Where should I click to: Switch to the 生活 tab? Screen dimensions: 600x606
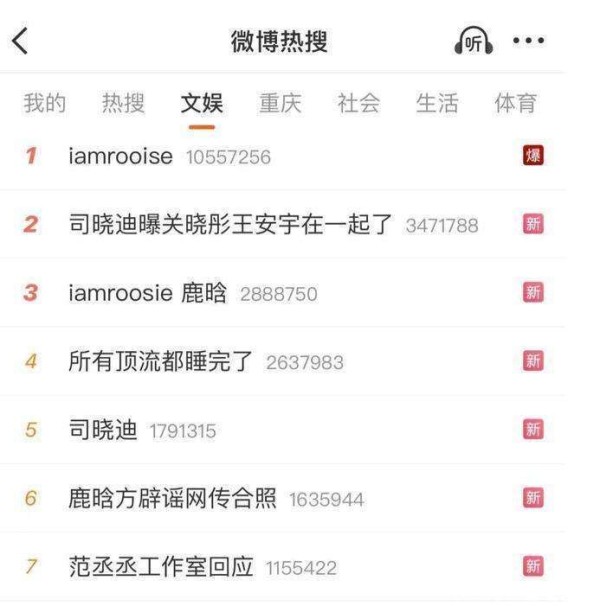(437, 103)
